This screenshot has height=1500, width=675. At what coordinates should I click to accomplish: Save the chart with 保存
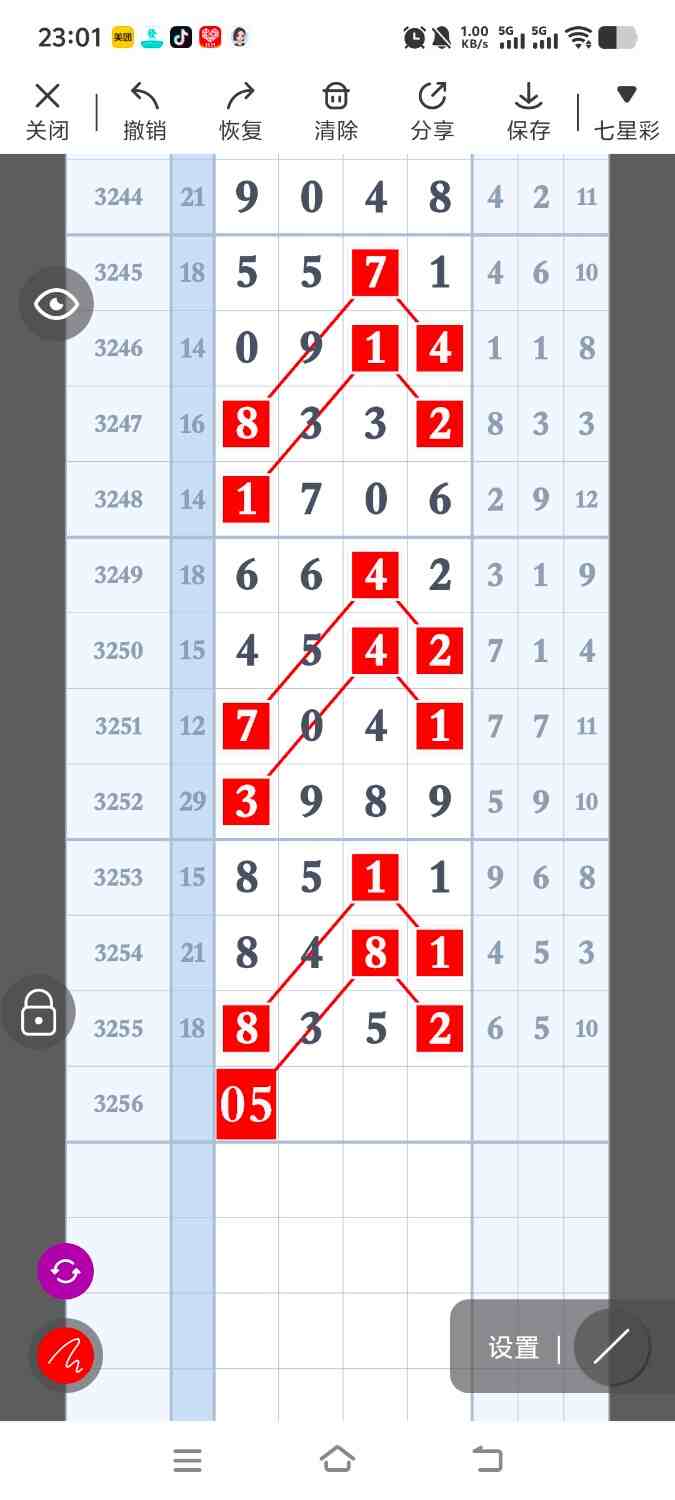[528, 111]
